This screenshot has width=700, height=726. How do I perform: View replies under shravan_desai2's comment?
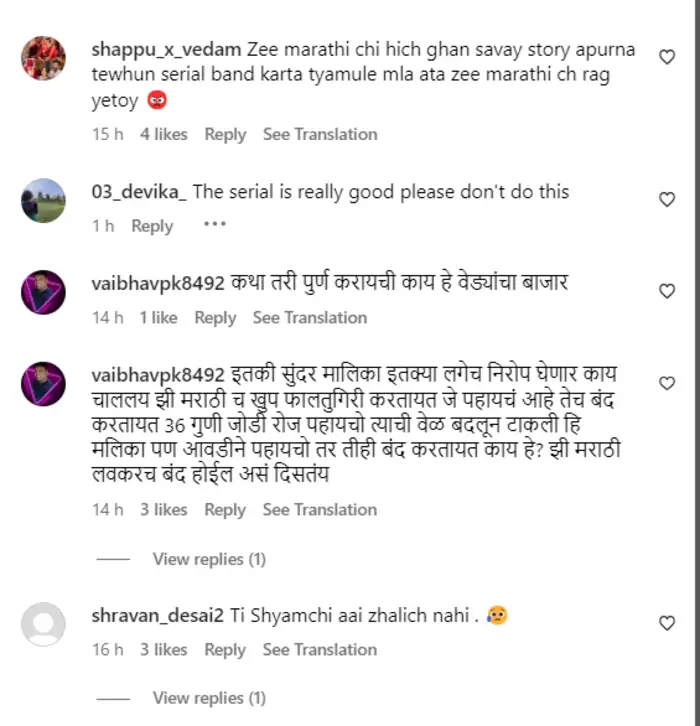click(x=208, y=698)
